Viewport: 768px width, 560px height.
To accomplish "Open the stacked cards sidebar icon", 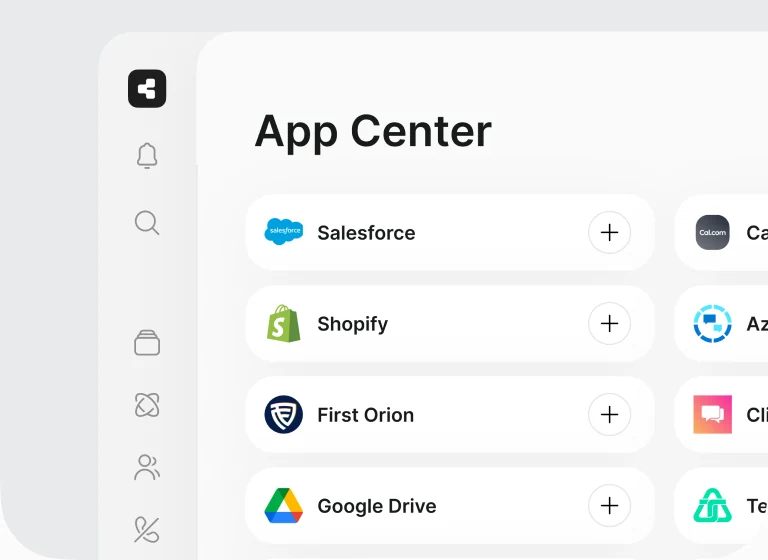I will (x=147, y=342).
